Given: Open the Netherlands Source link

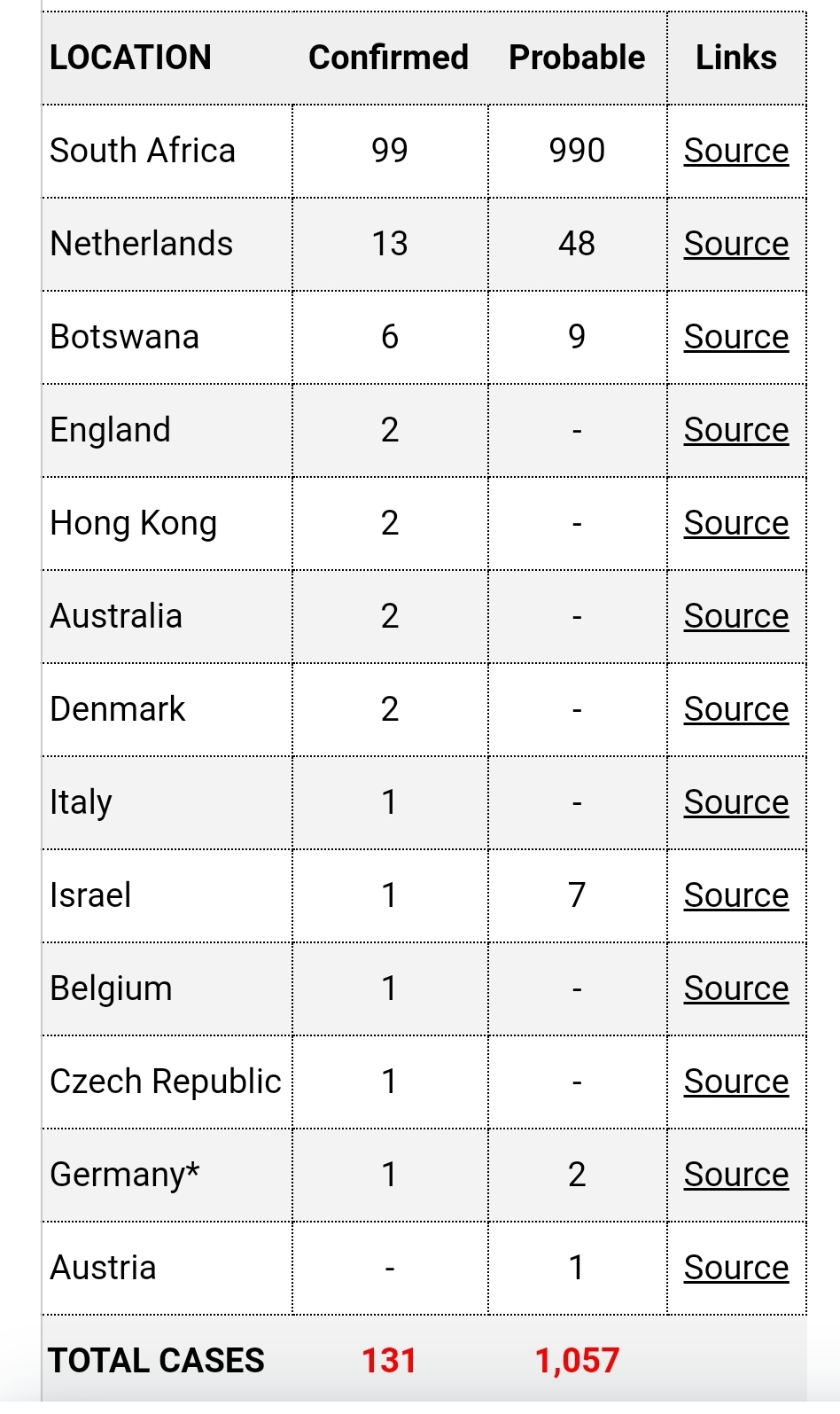Looking at the screenshot, I should 735,244.
